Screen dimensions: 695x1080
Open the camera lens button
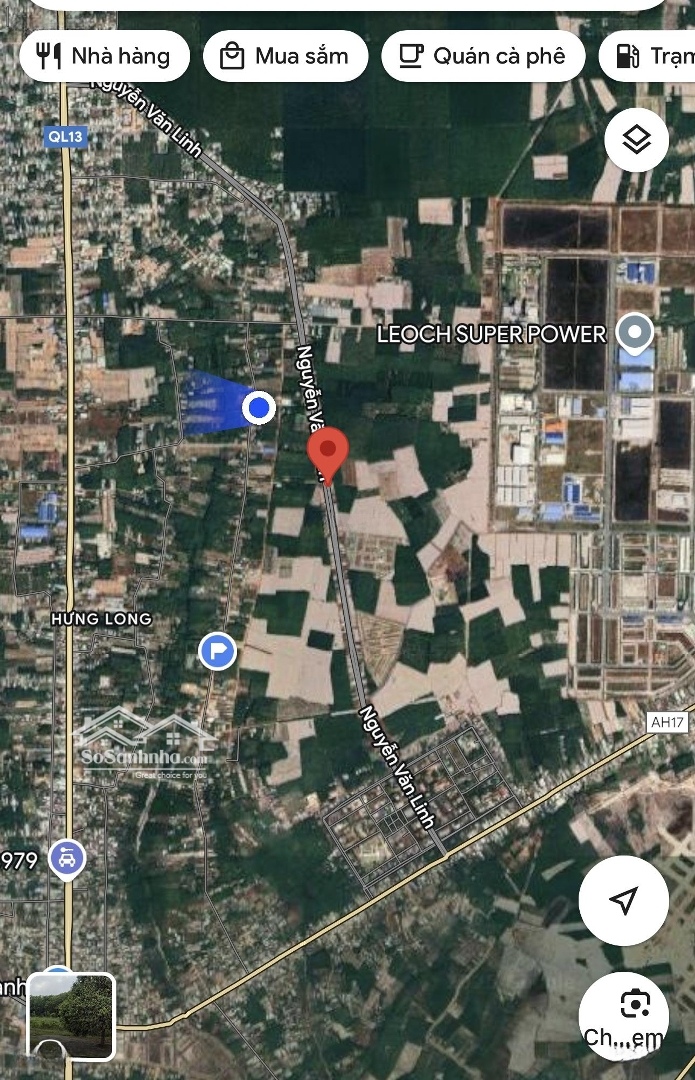[624, 1016]
